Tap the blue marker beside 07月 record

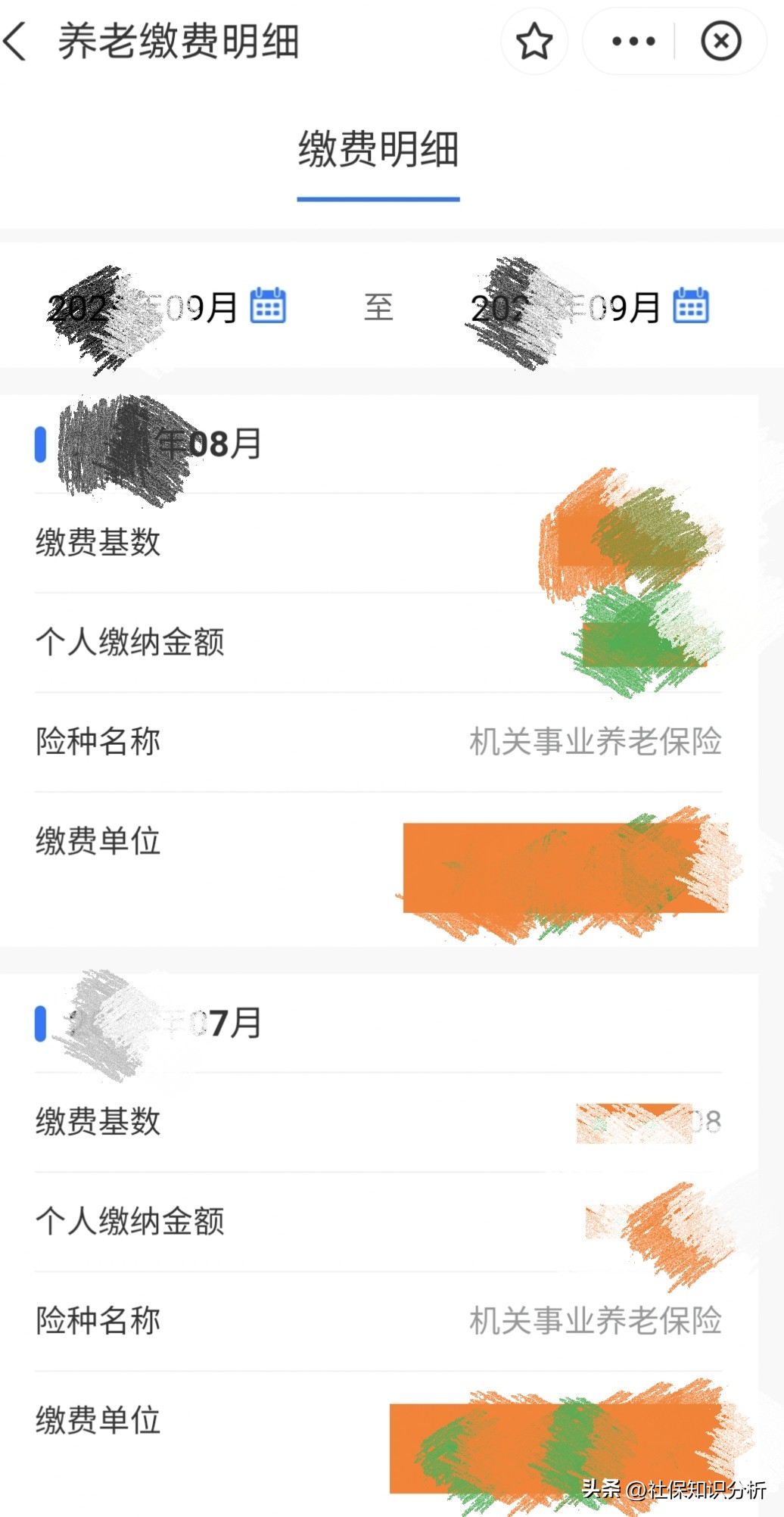pos(39,1023)
